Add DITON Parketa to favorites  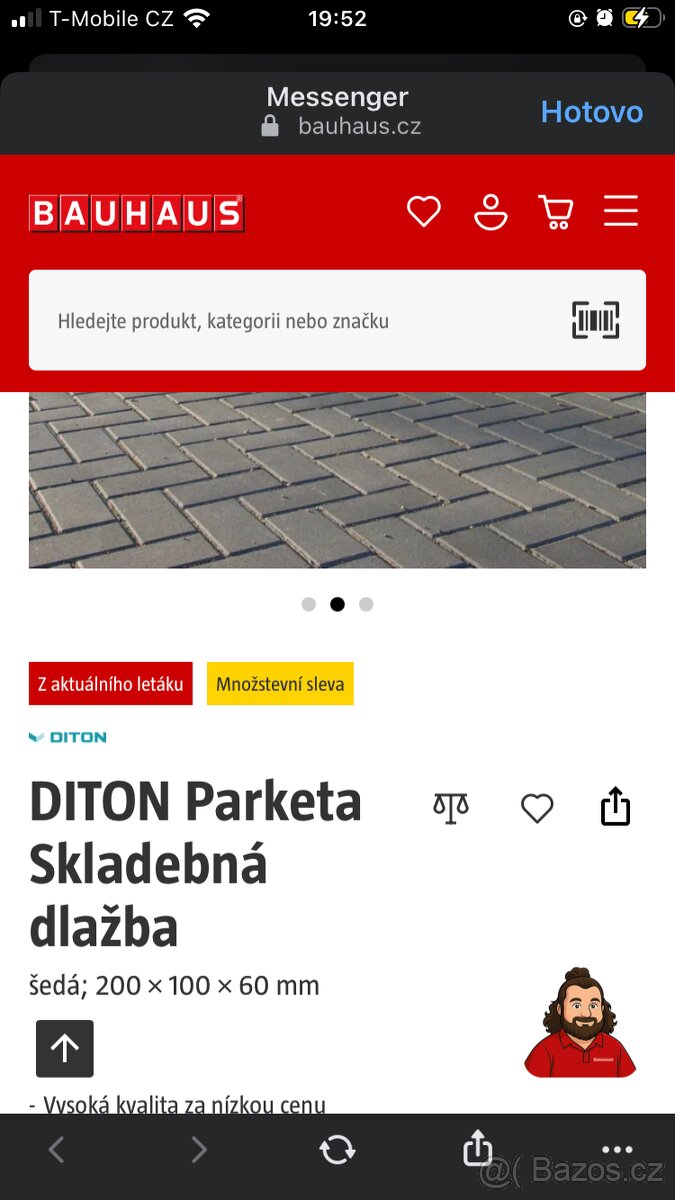[537, 808]
